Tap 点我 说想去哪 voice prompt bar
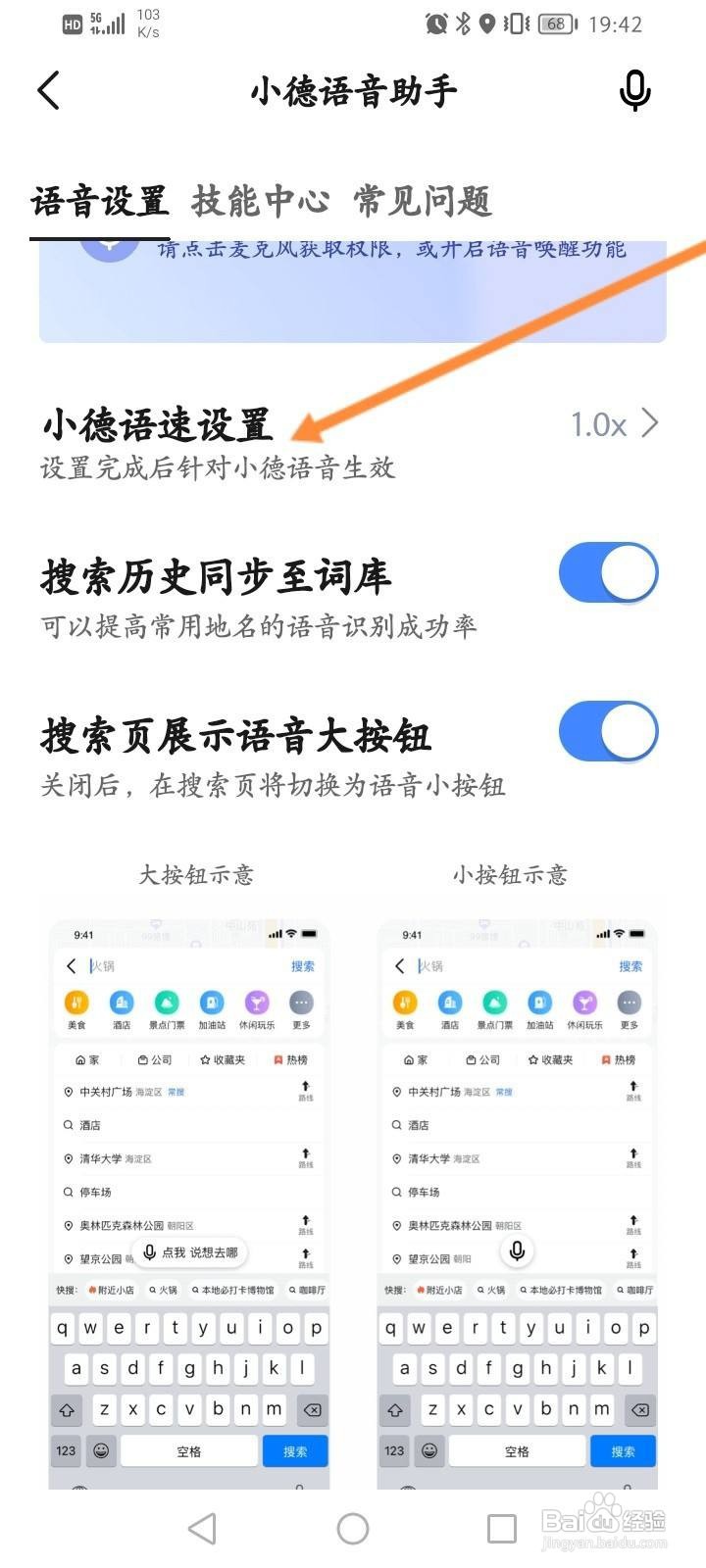The width and height of the screenshot is (706, 1568). 191,1251
